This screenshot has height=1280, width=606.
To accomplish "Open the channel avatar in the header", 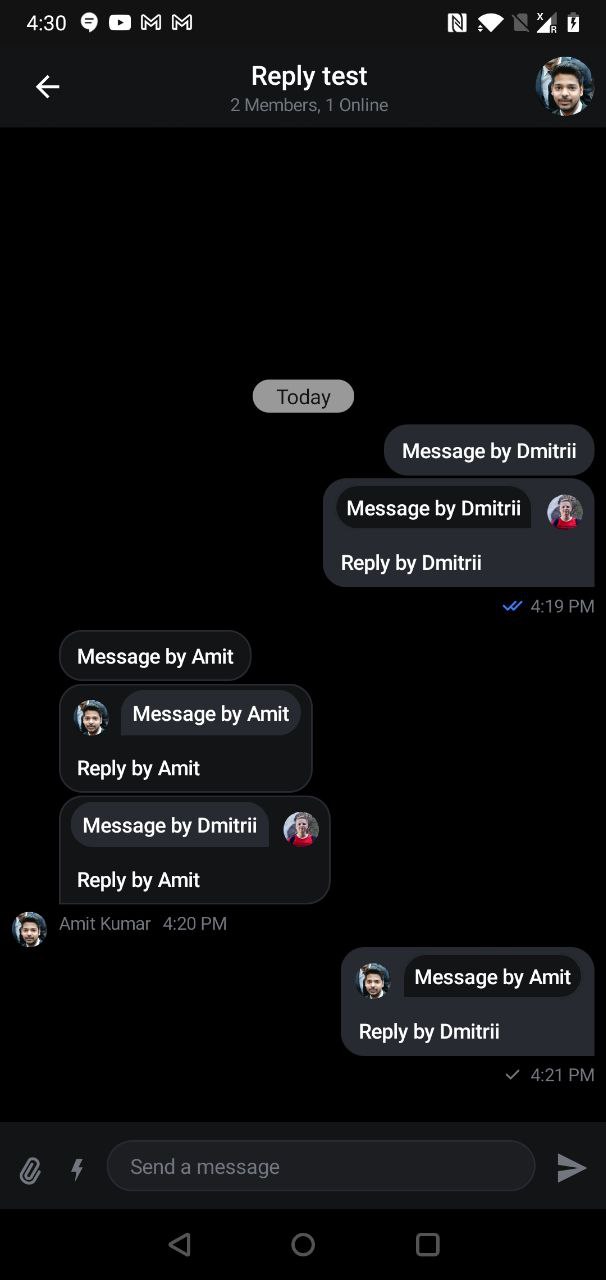I will click(565, 86).
